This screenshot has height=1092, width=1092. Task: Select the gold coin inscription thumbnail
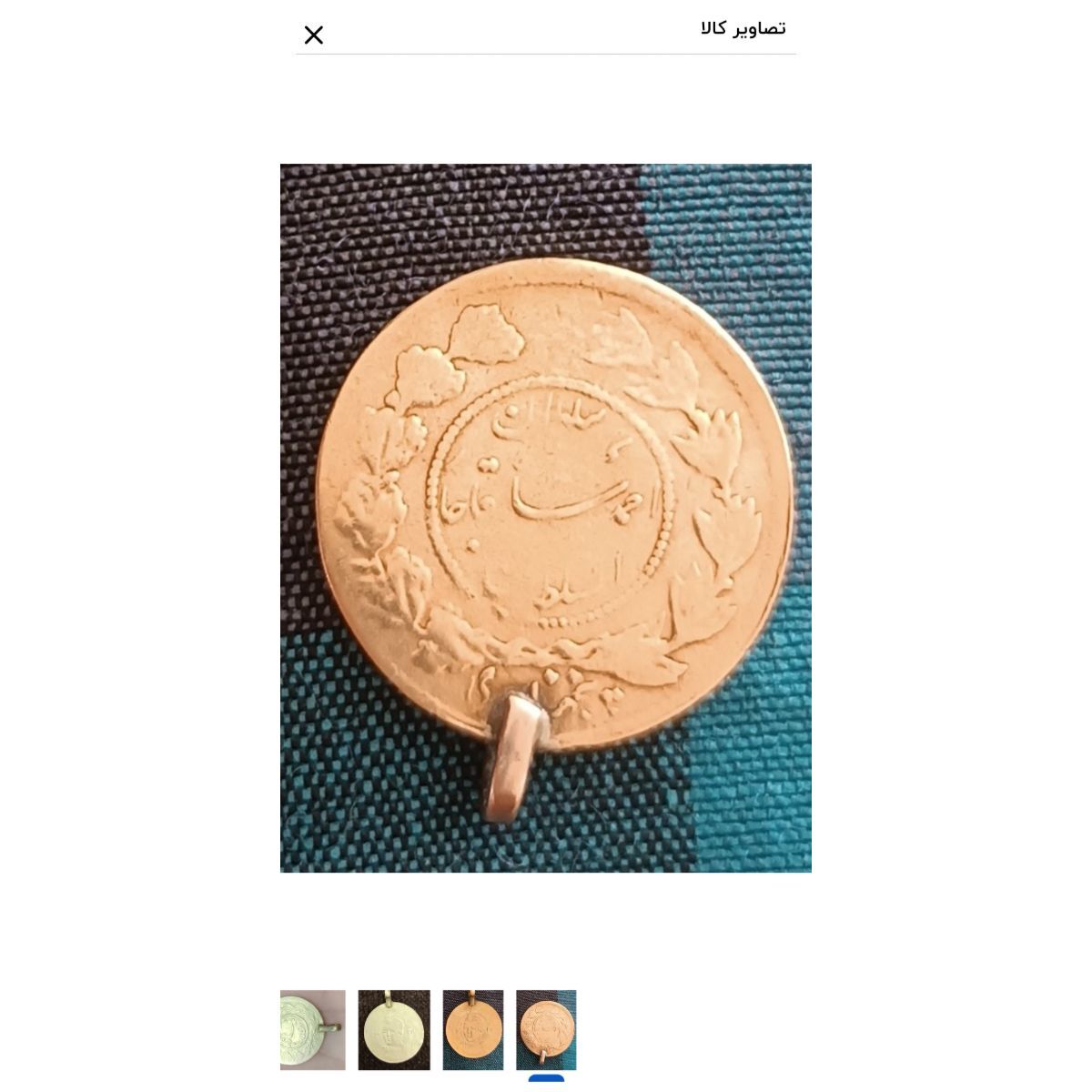(x=546, y=1029)
